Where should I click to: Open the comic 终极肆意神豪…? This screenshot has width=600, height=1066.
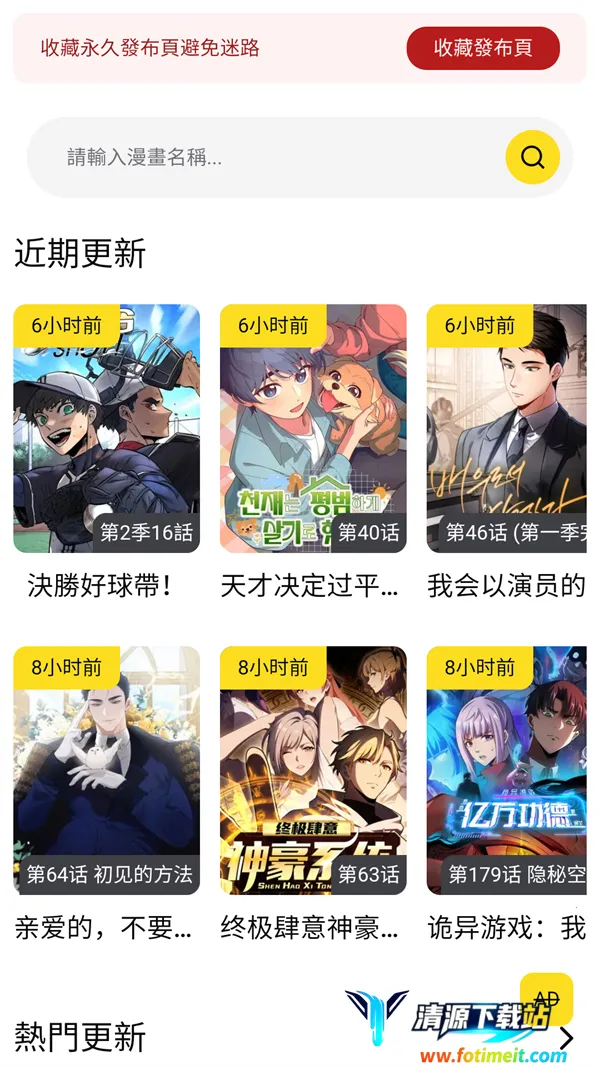[x=313, y=770]
